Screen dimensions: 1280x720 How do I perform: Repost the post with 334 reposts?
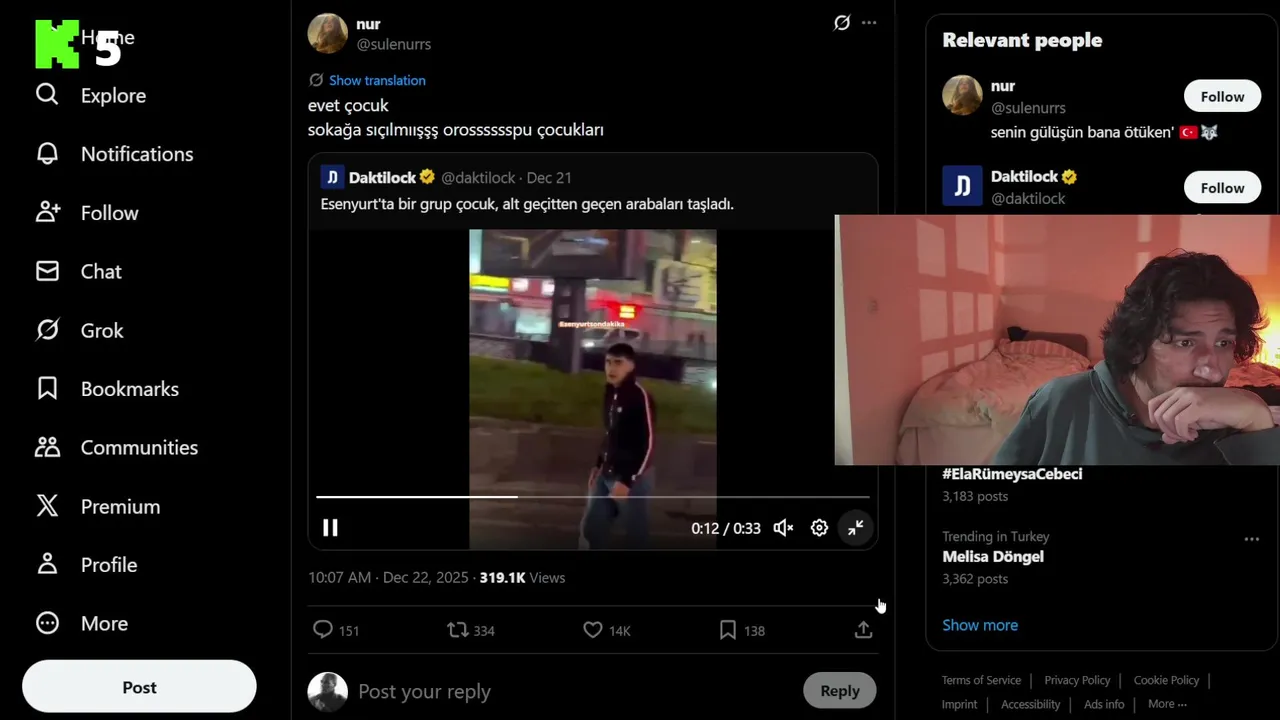pos(457,630)
